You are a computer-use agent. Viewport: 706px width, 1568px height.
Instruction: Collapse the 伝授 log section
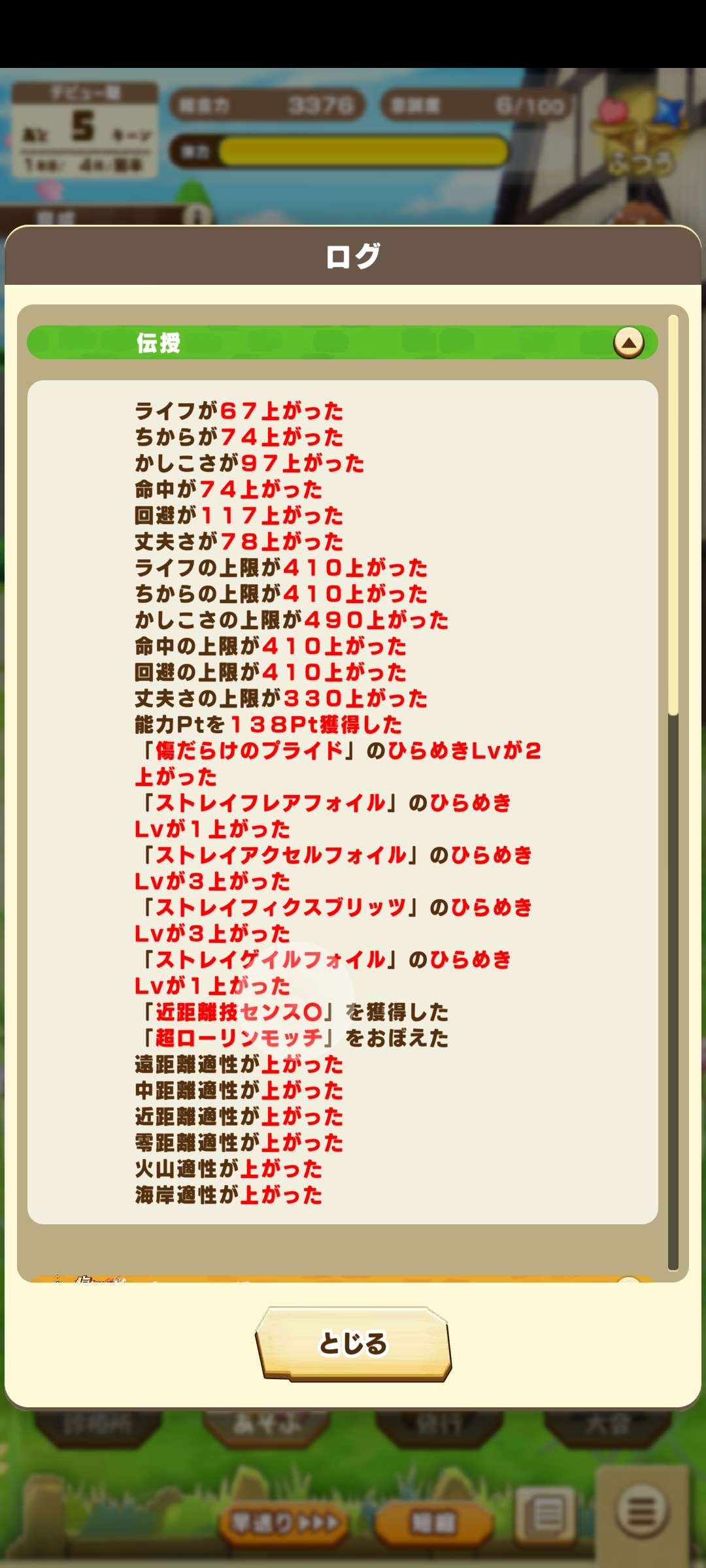tap(628, 342)
